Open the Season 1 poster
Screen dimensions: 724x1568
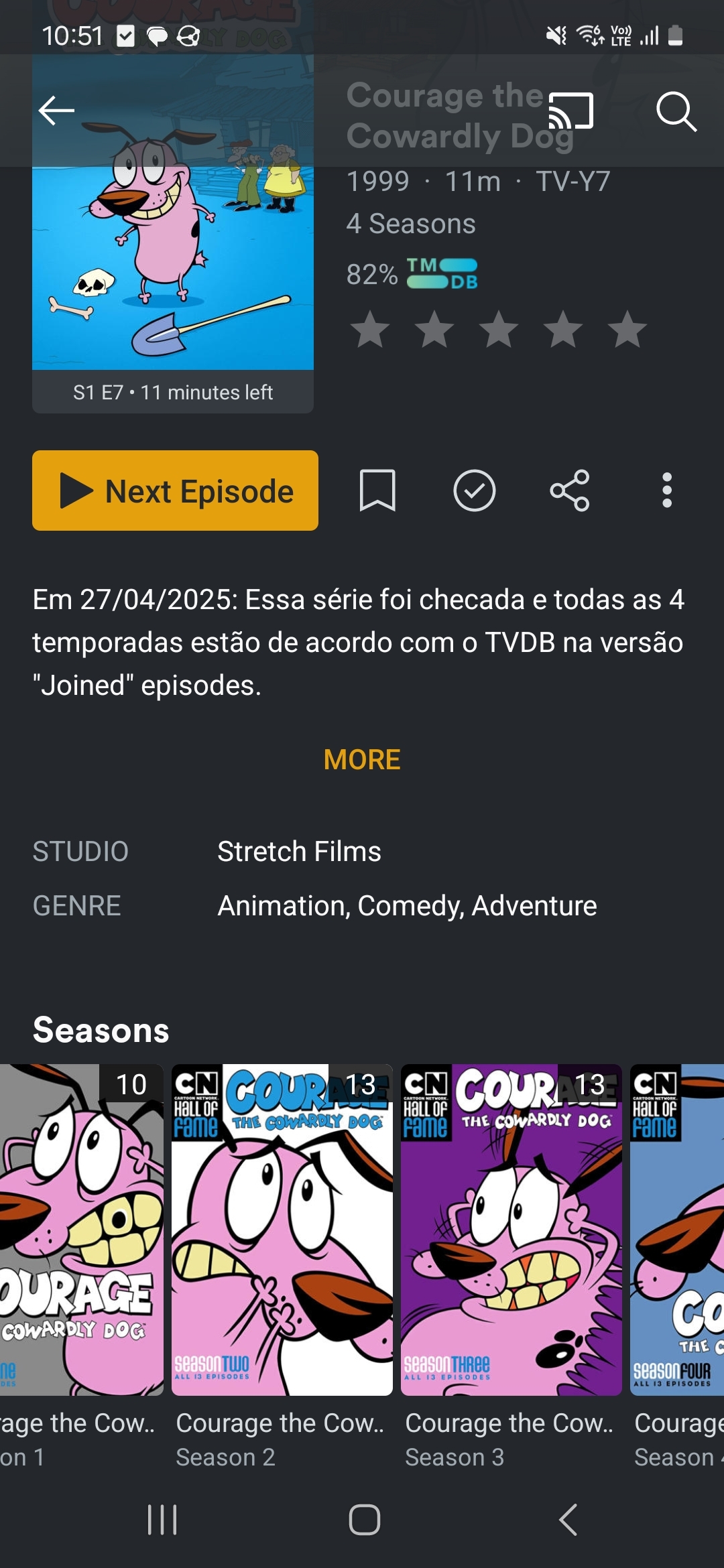pos(80,1229)
